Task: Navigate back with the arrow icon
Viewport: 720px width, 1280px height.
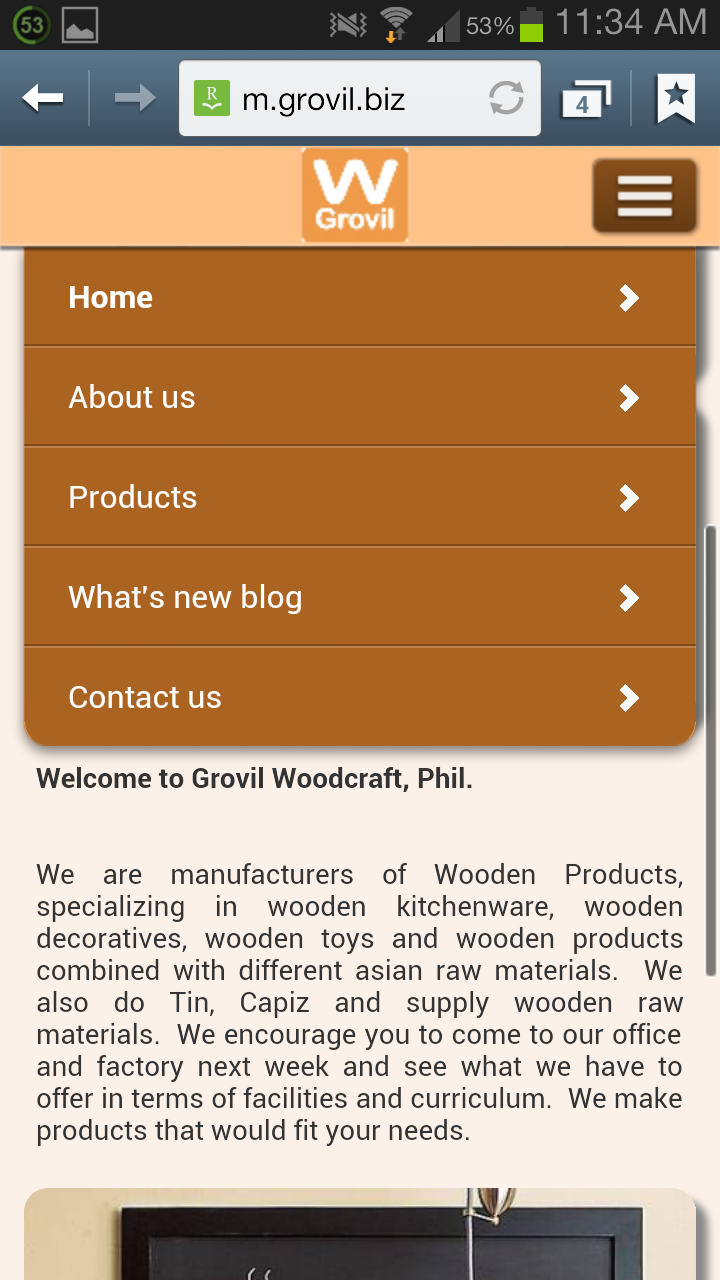Action: tap(42, 97)
